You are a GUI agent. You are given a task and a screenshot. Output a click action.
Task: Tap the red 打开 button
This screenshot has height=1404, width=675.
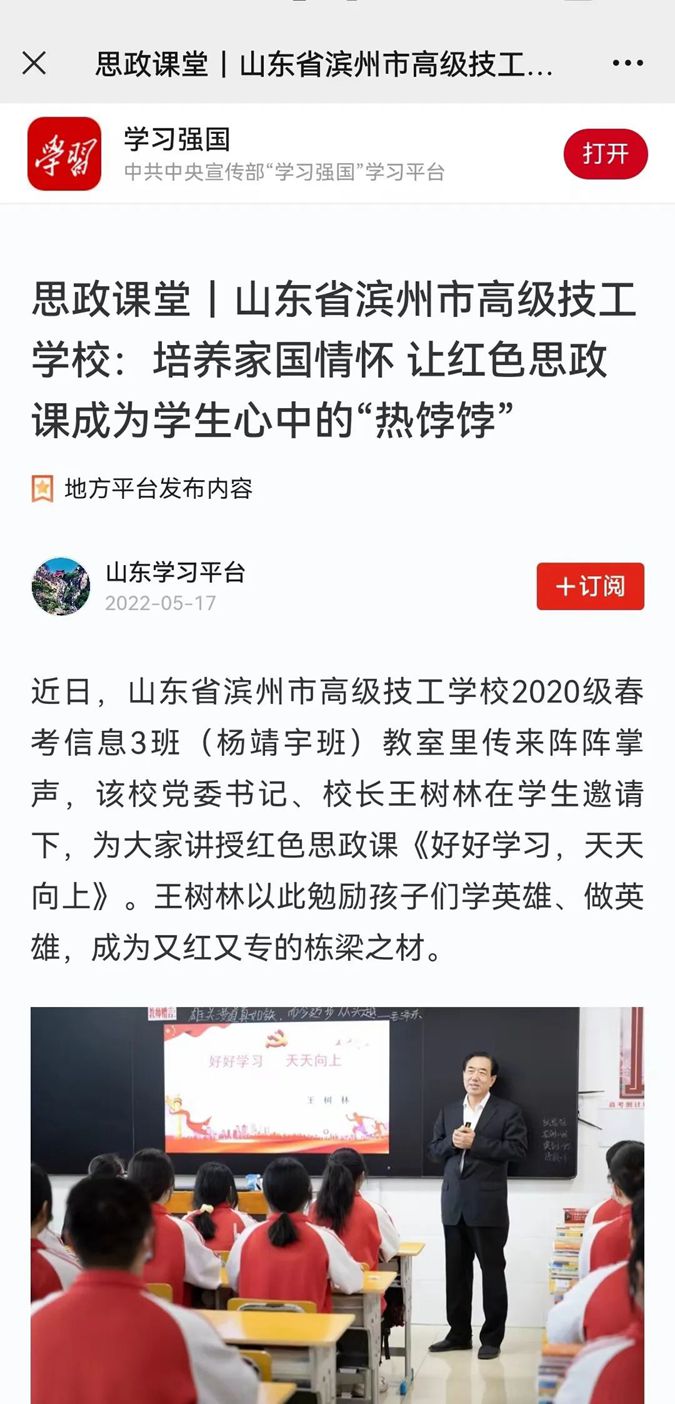coord(605,154)
